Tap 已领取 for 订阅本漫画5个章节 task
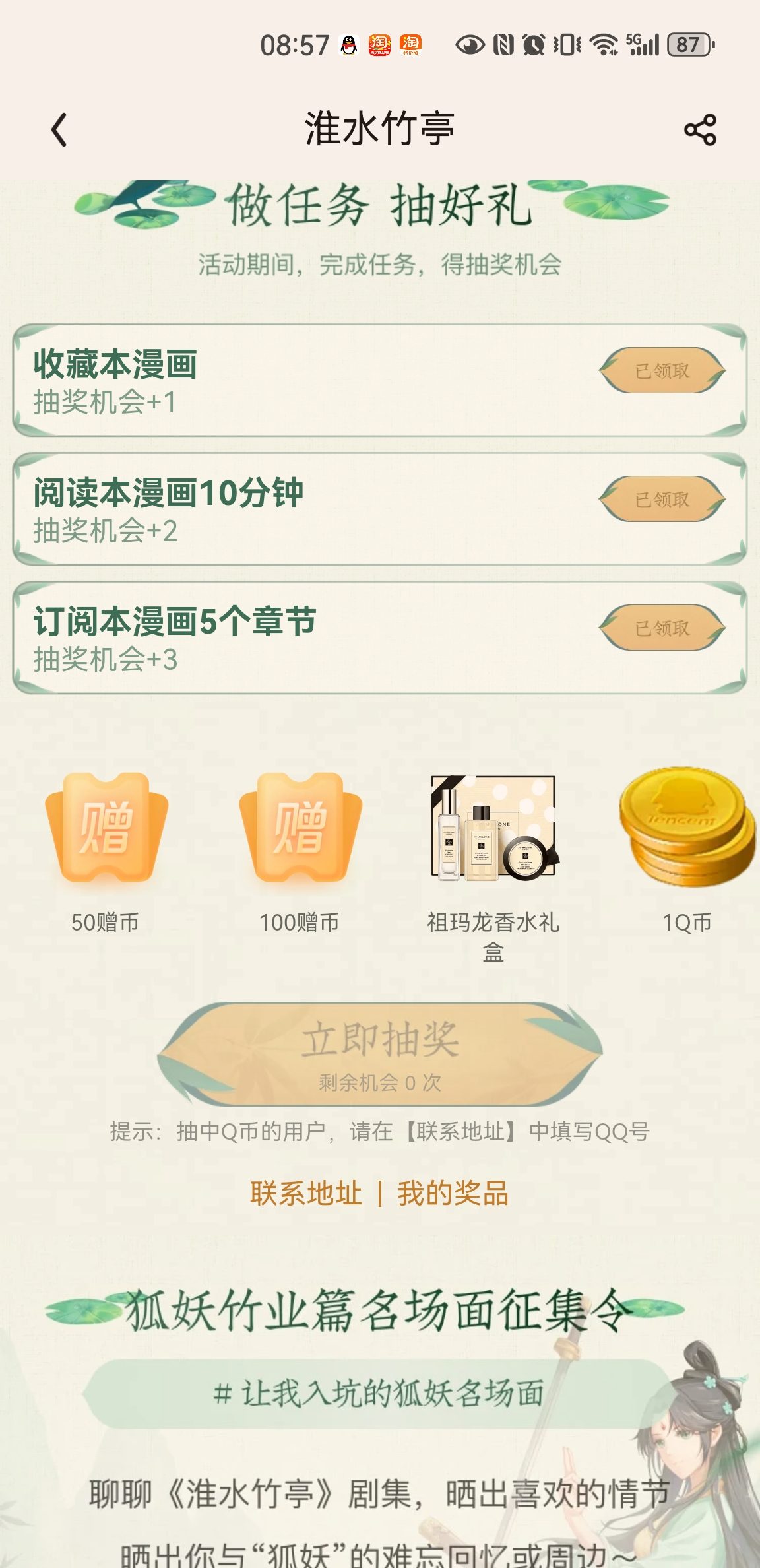Viewport: 760px width, 1568px height. coord(662,628)
